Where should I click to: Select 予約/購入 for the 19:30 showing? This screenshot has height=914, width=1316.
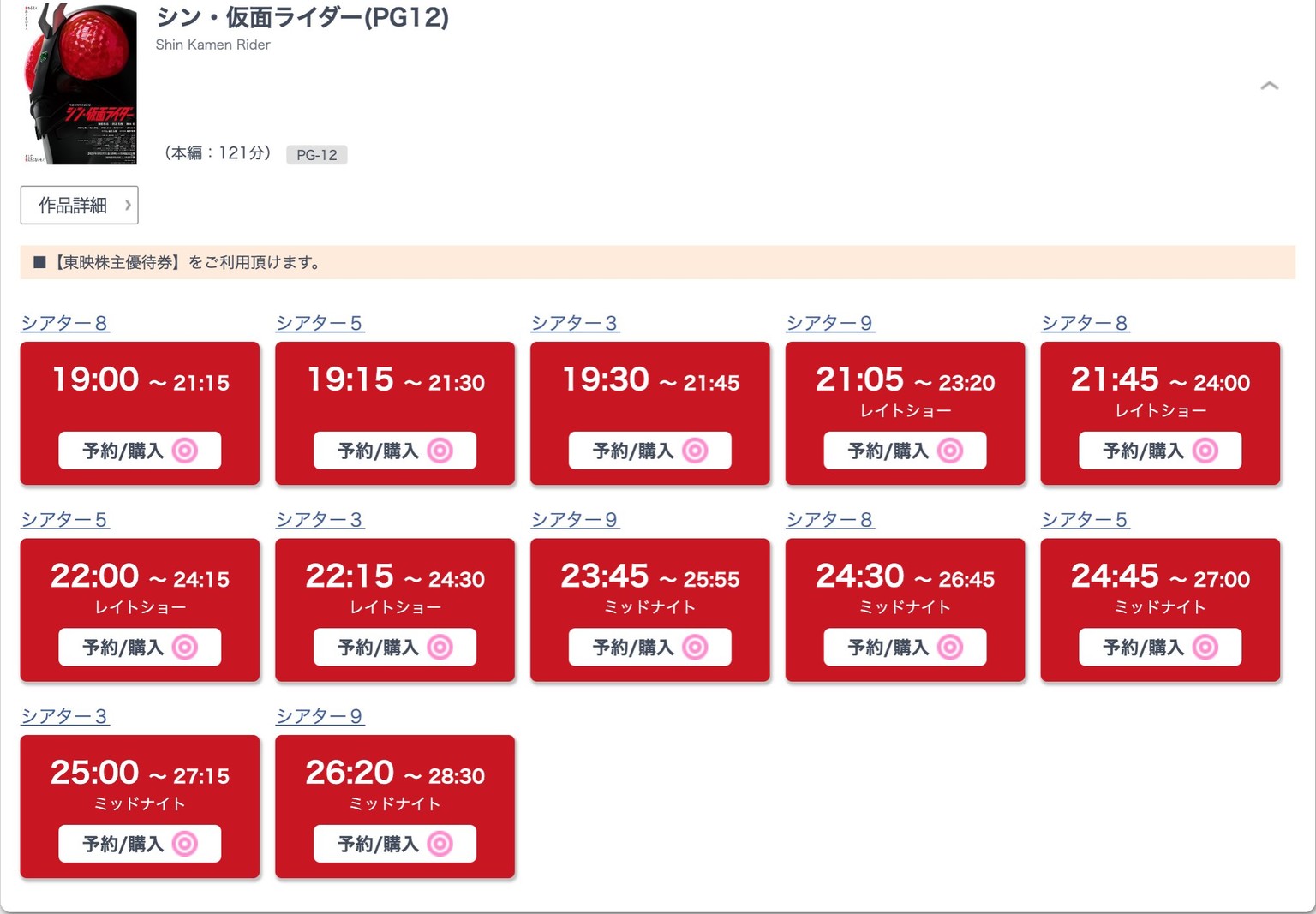pyautogui.click(x=649, y=451)
